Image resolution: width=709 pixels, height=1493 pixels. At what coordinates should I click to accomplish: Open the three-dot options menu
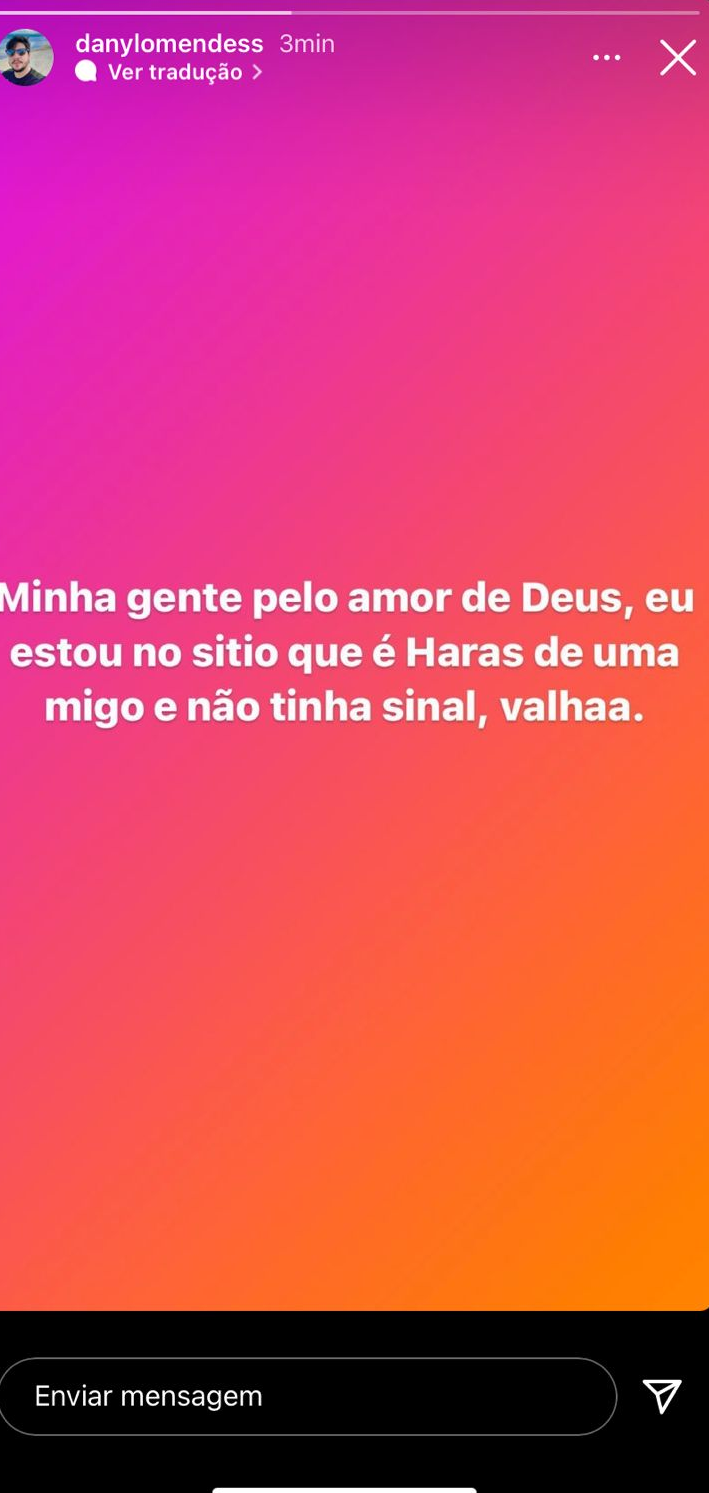click(606, 58)
